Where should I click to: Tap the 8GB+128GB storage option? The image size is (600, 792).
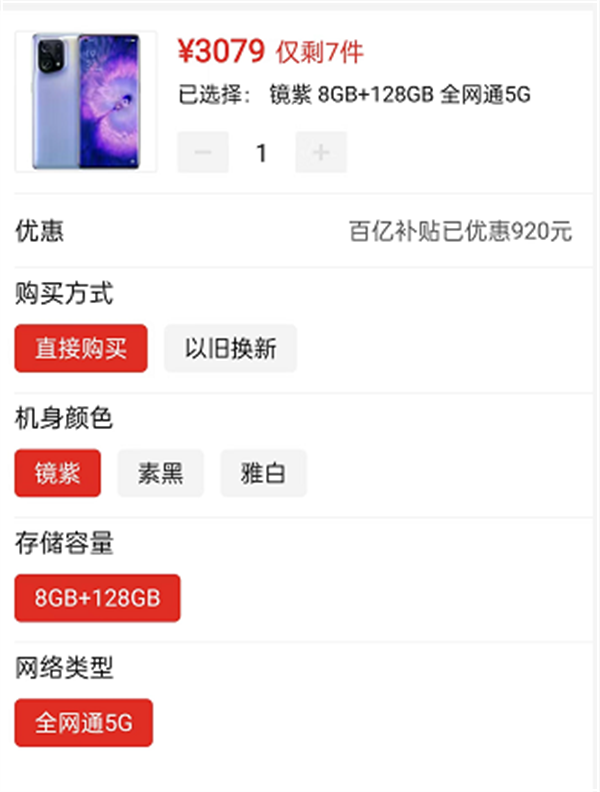[97, 598]
